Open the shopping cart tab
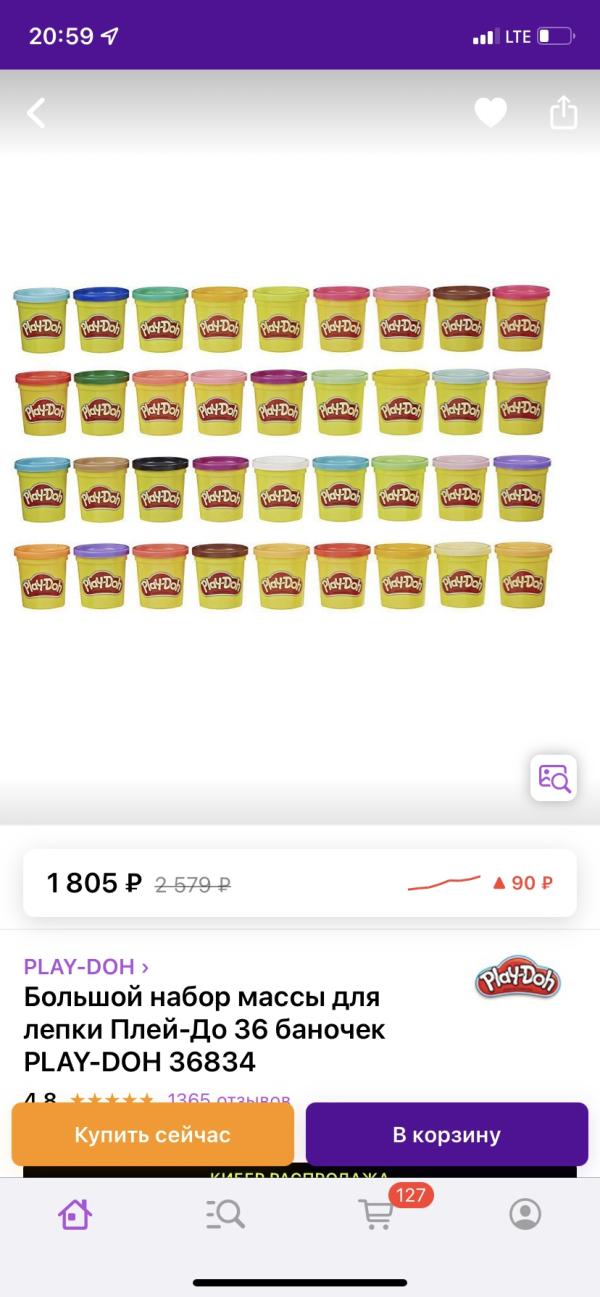Image resolution: width=600 pixels, height=1297 pixels. click(x=376, y=1214)
